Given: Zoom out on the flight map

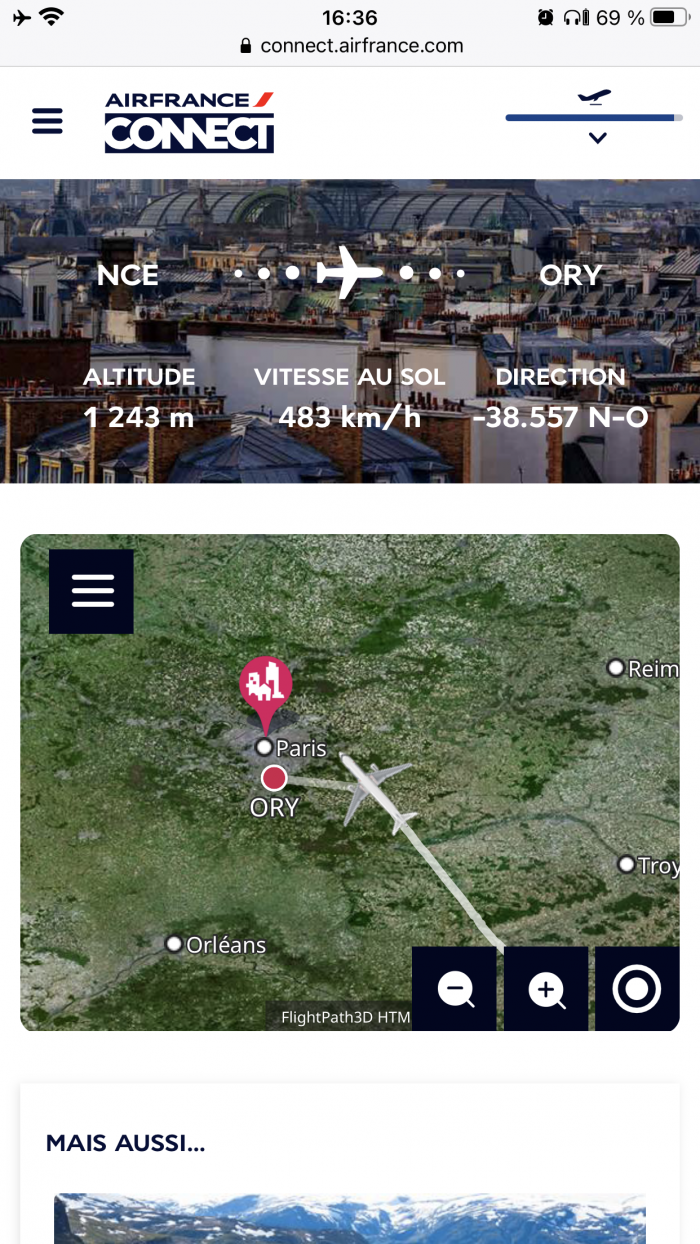Looking at the screenshot, I should pos(455,989).
